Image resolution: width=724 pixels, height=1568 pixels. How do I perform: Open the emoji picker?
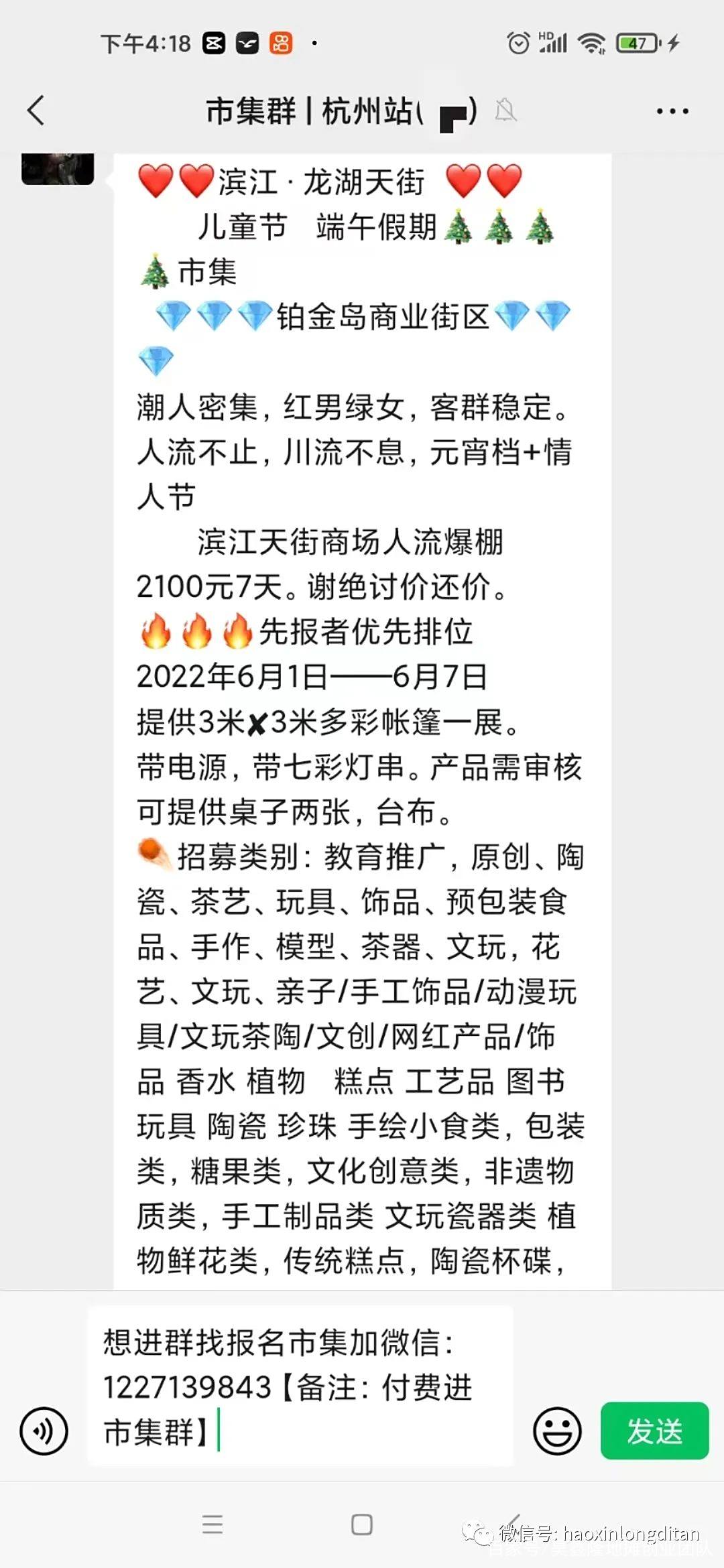pyautogui.click(x=556, y=1431)
